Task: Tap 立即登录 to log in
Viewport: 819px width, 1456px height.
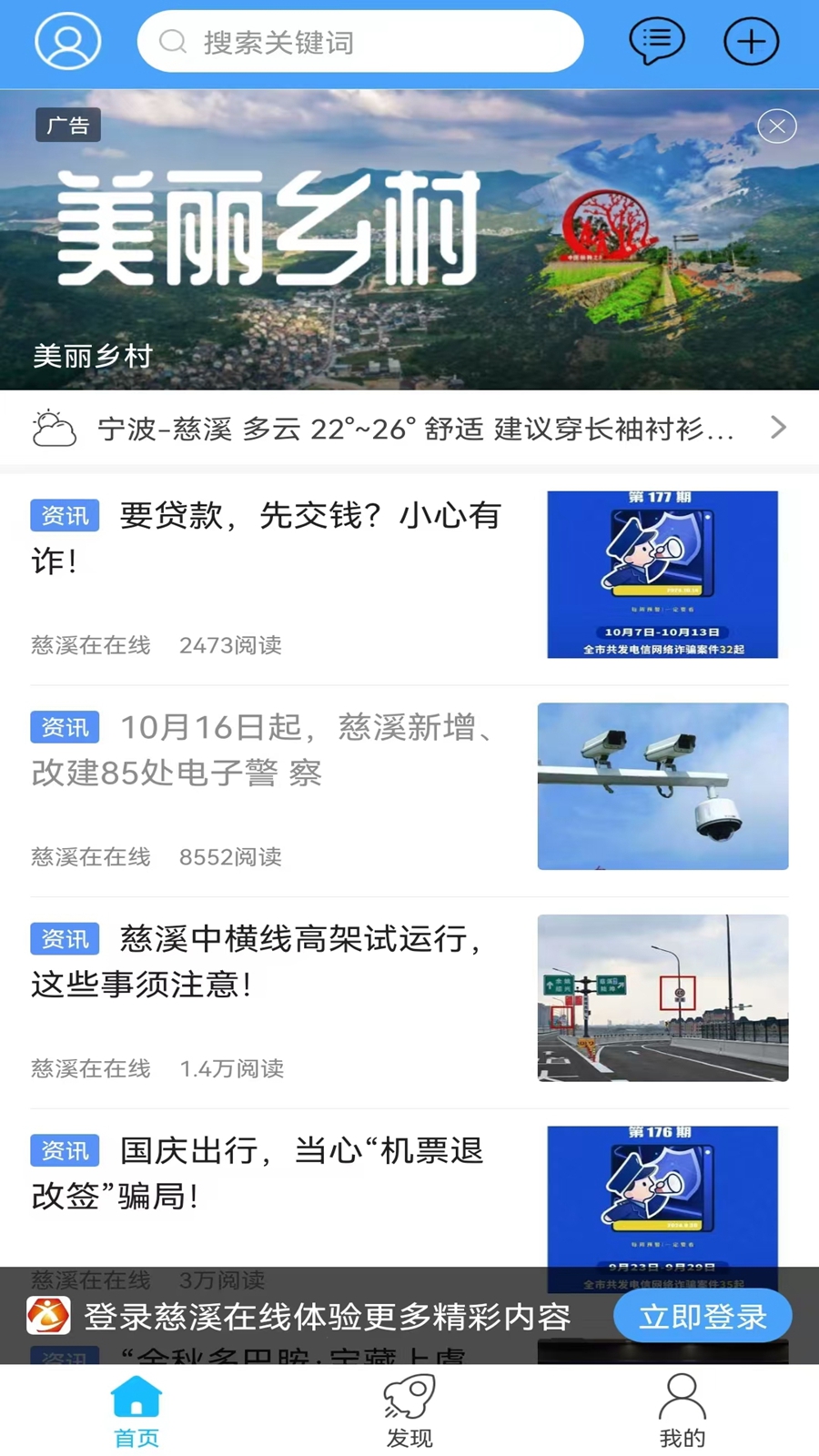Action: [703, 1316]
